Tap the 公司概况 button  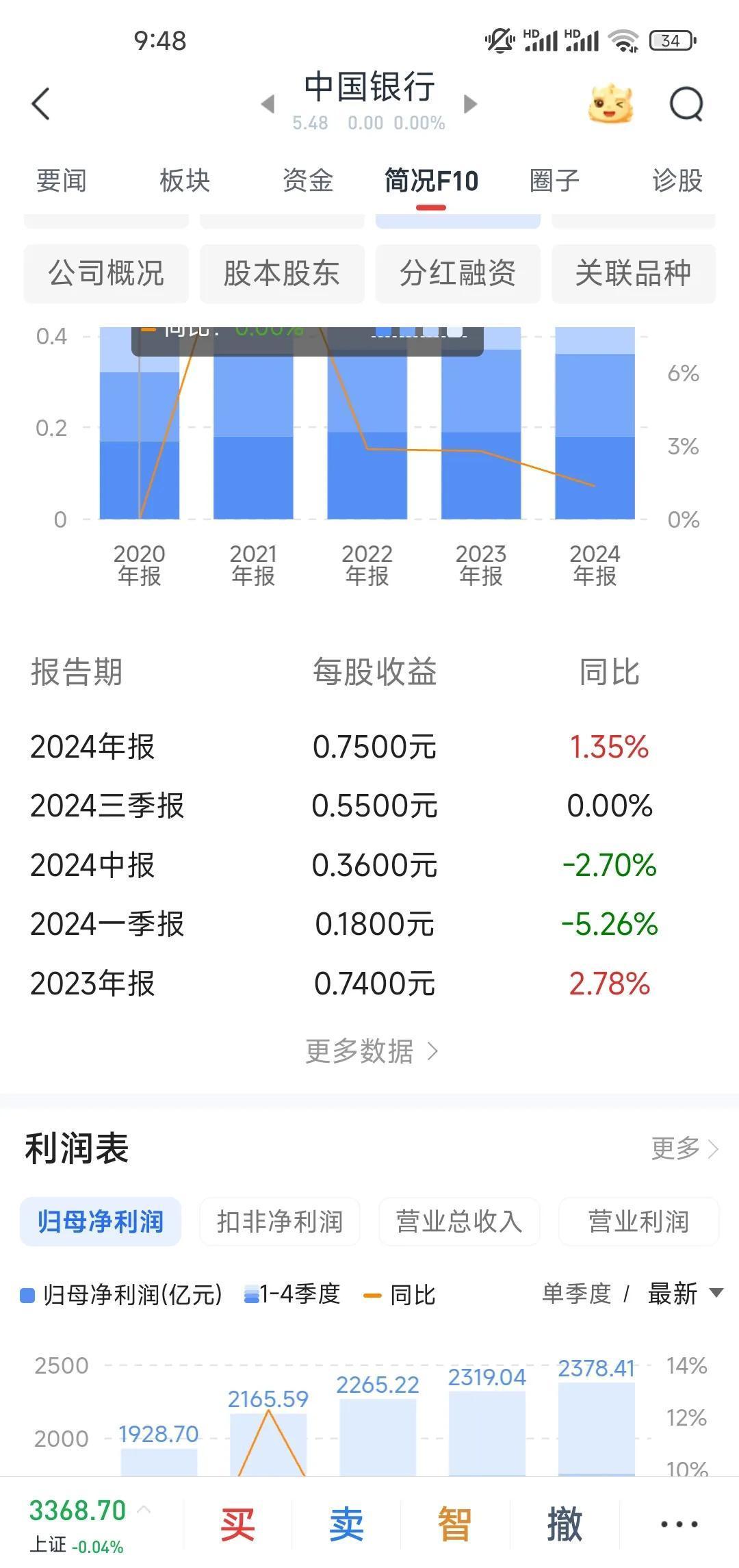106,273
